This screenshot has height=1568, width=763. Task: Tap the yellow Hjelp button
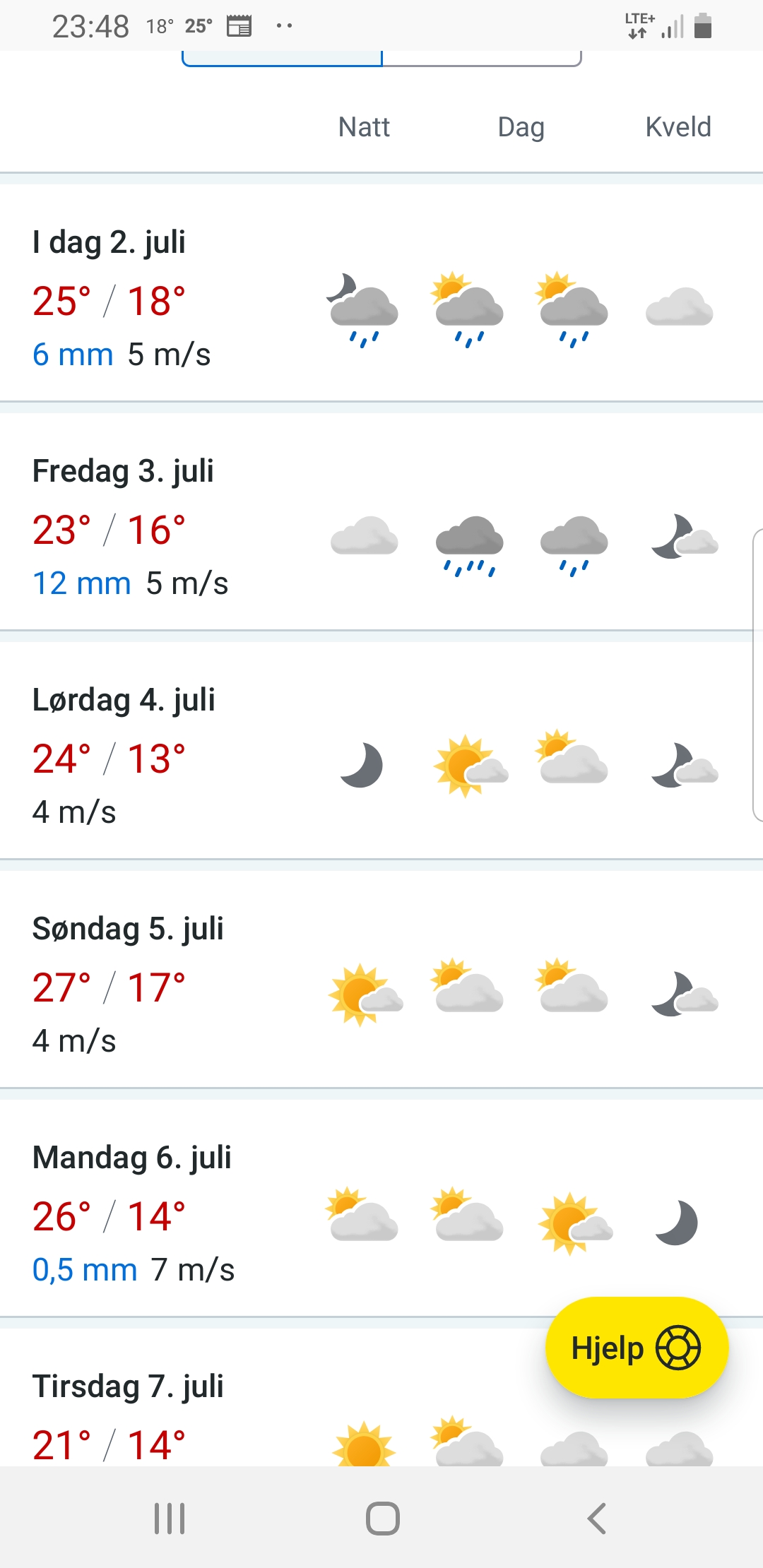pyautogui.click(x=636, y=1348)
